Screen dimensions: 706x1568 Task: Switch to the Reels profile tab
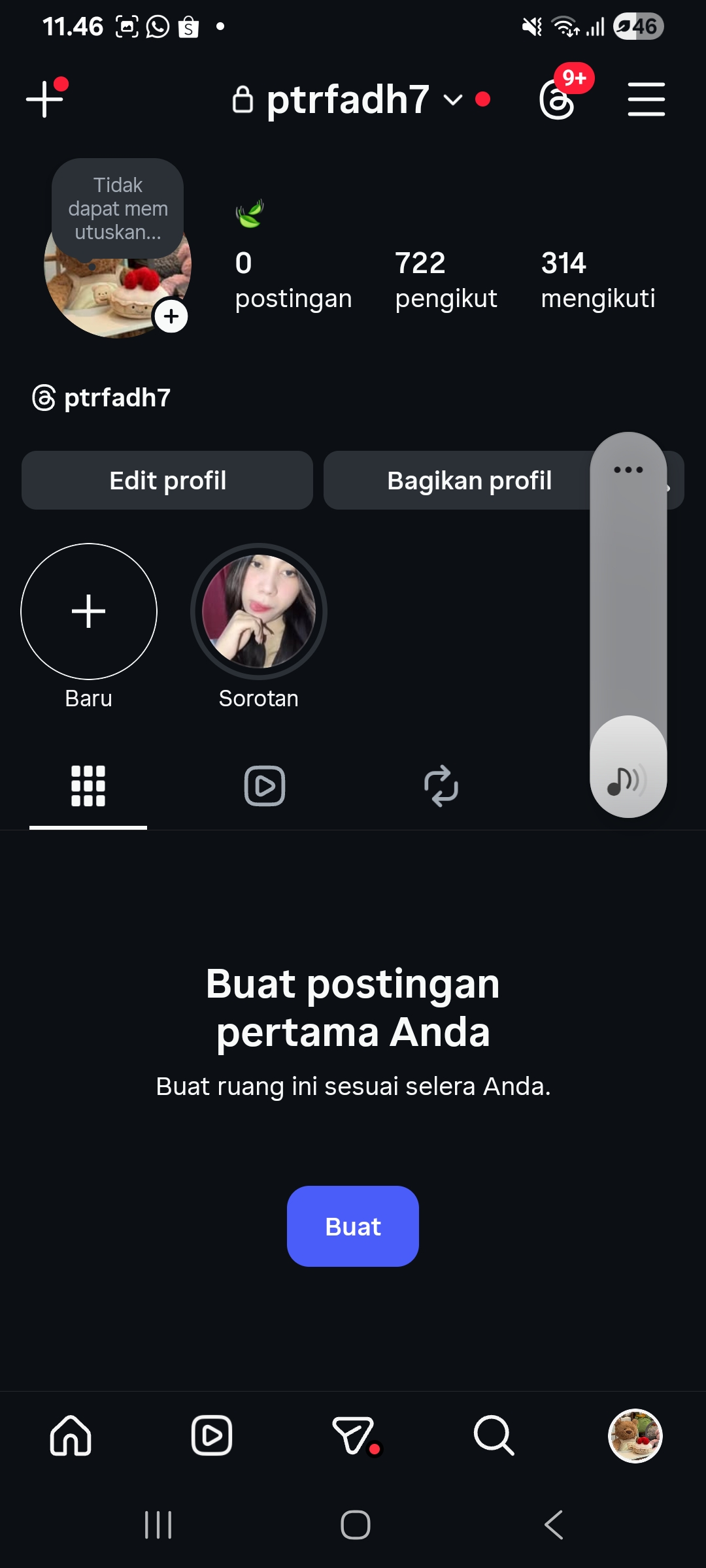coord(265,785)
